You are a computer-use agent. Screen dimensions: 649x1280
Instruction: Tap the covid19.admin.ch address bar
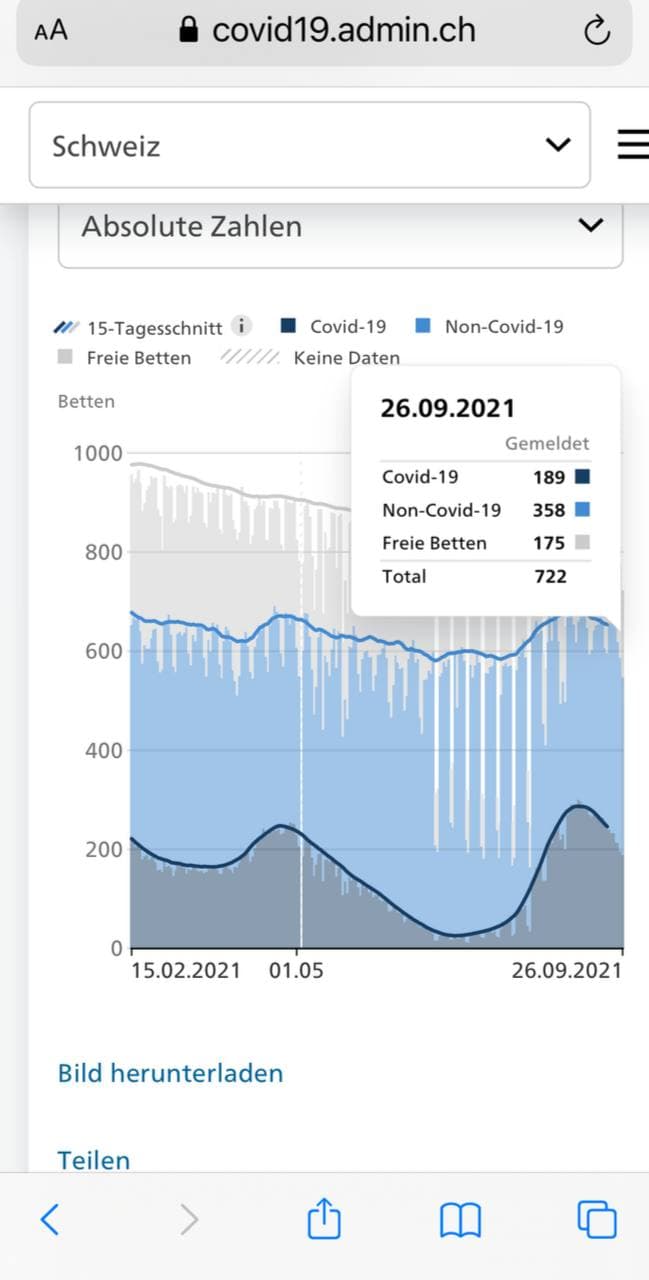(x=328, y=31)
